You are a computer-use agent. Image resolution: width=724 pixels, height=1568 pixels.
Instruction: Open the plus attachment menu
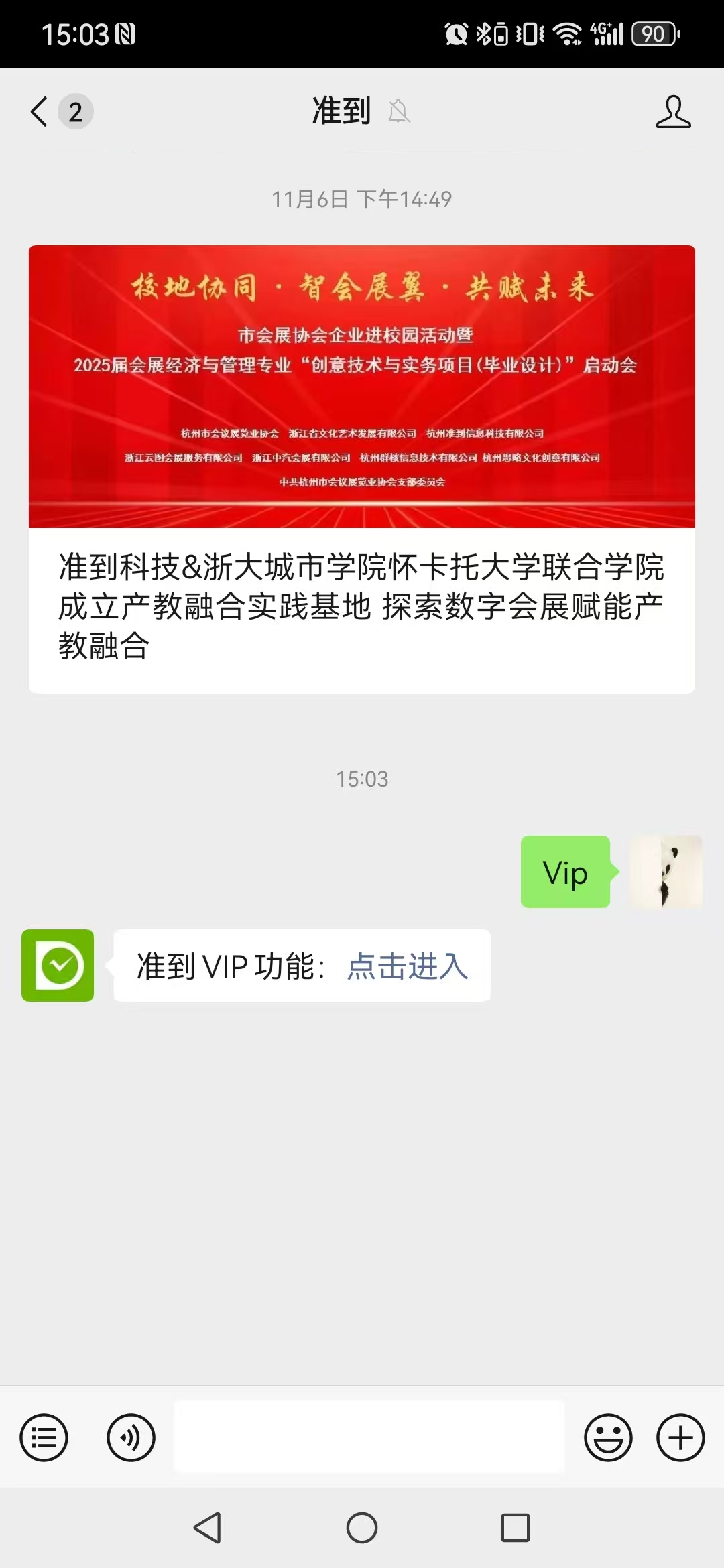(x=680, y=1437)
